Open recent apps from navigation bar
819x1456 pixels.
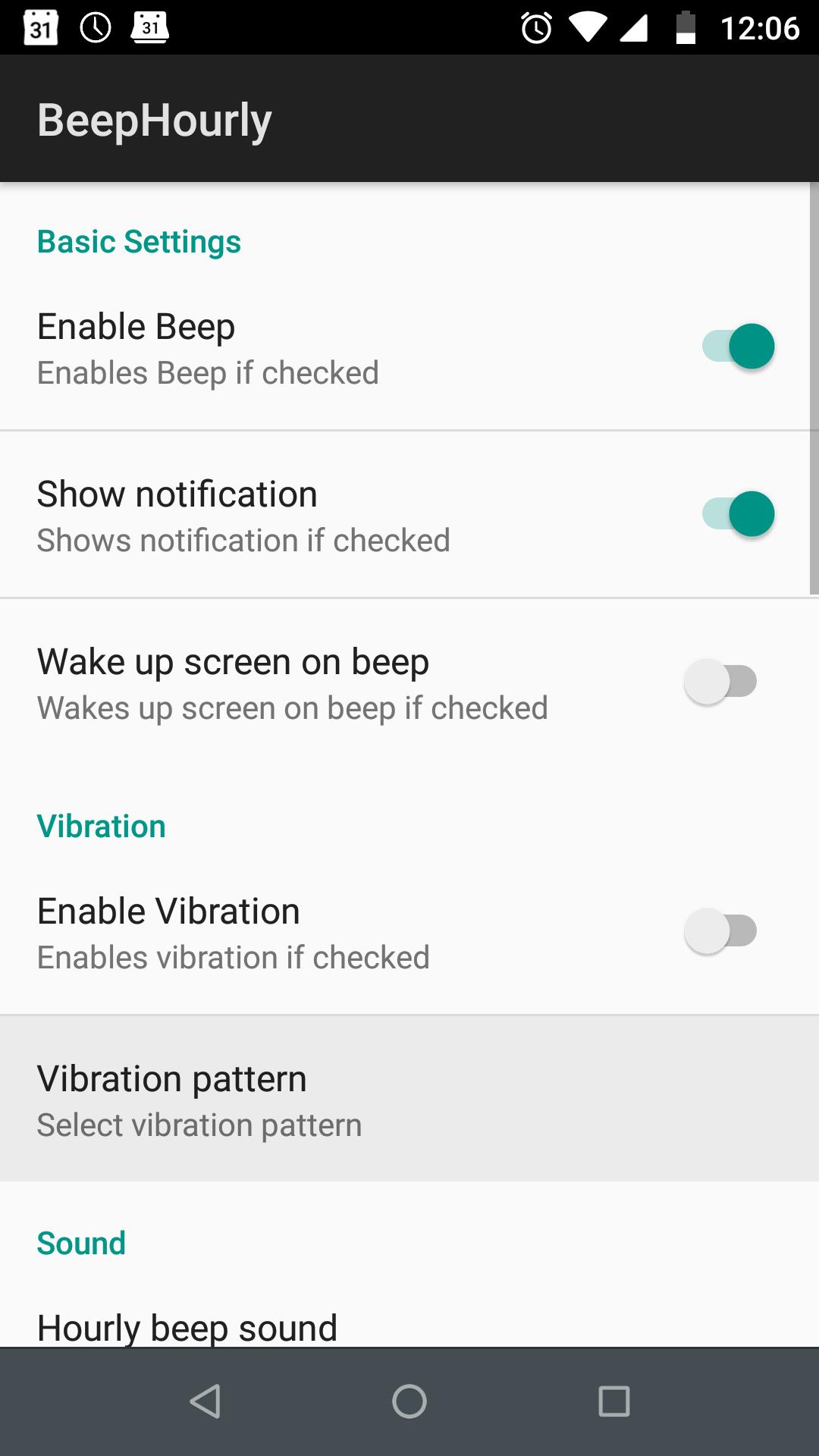[614, 1401]
